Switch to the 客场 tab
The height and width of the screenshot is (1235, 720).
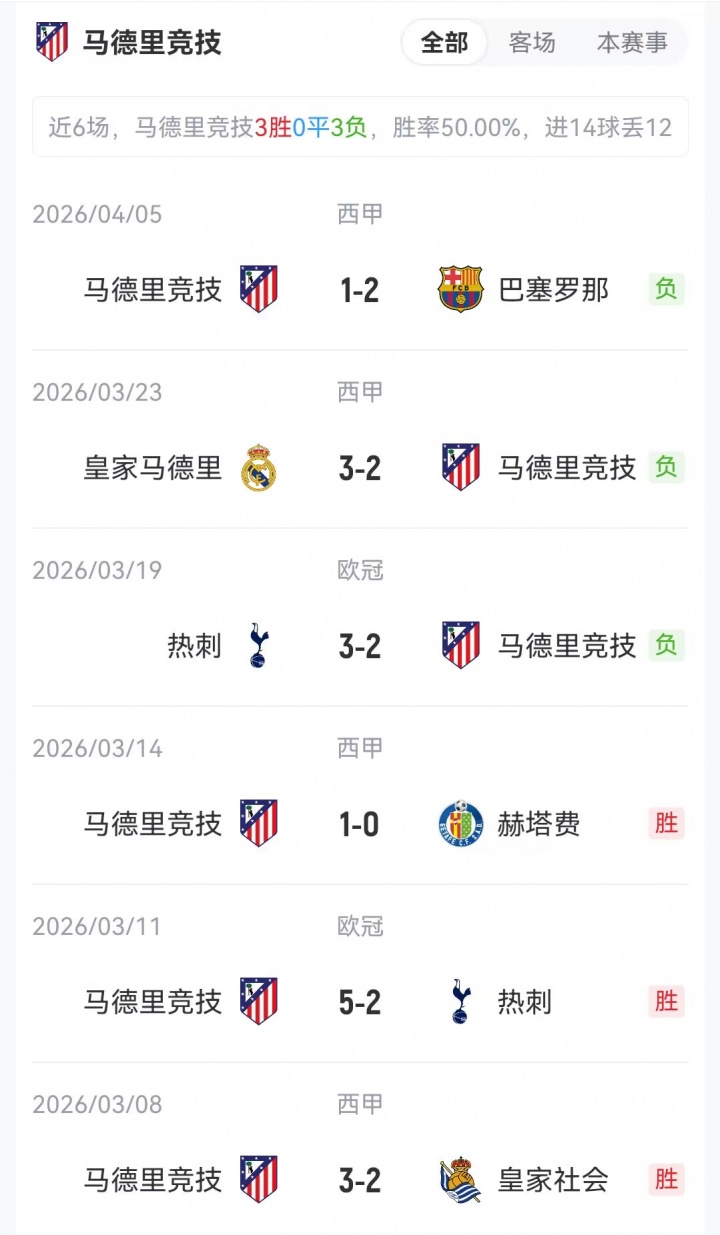(x=532, y=43)
